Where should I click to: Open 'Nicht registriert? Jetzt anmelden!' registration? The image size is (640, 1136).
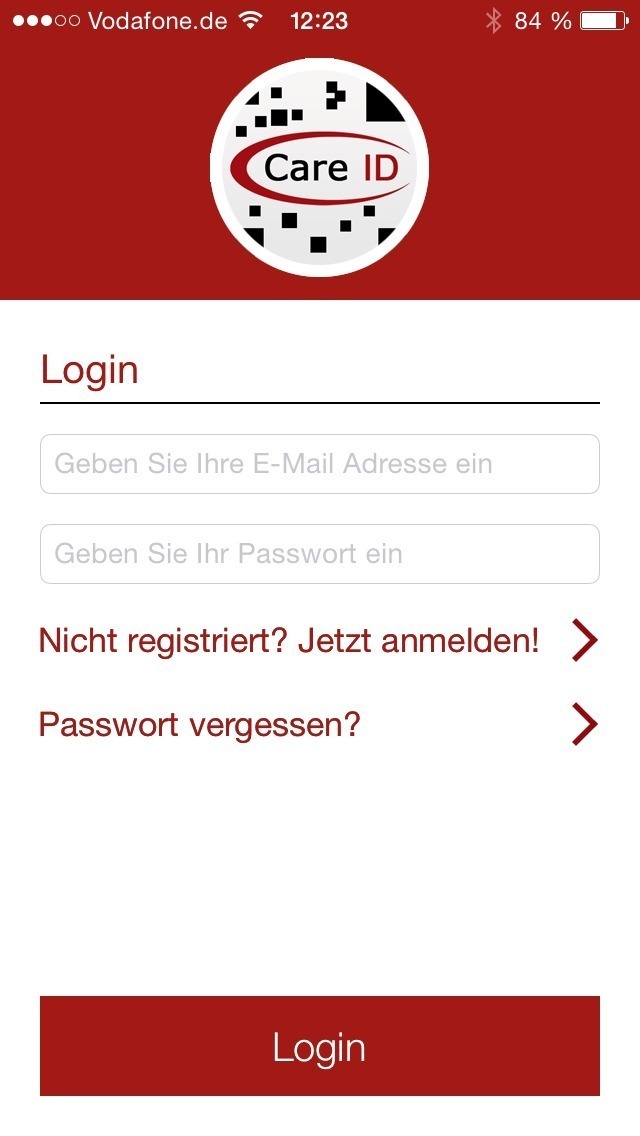coord(320,640)
